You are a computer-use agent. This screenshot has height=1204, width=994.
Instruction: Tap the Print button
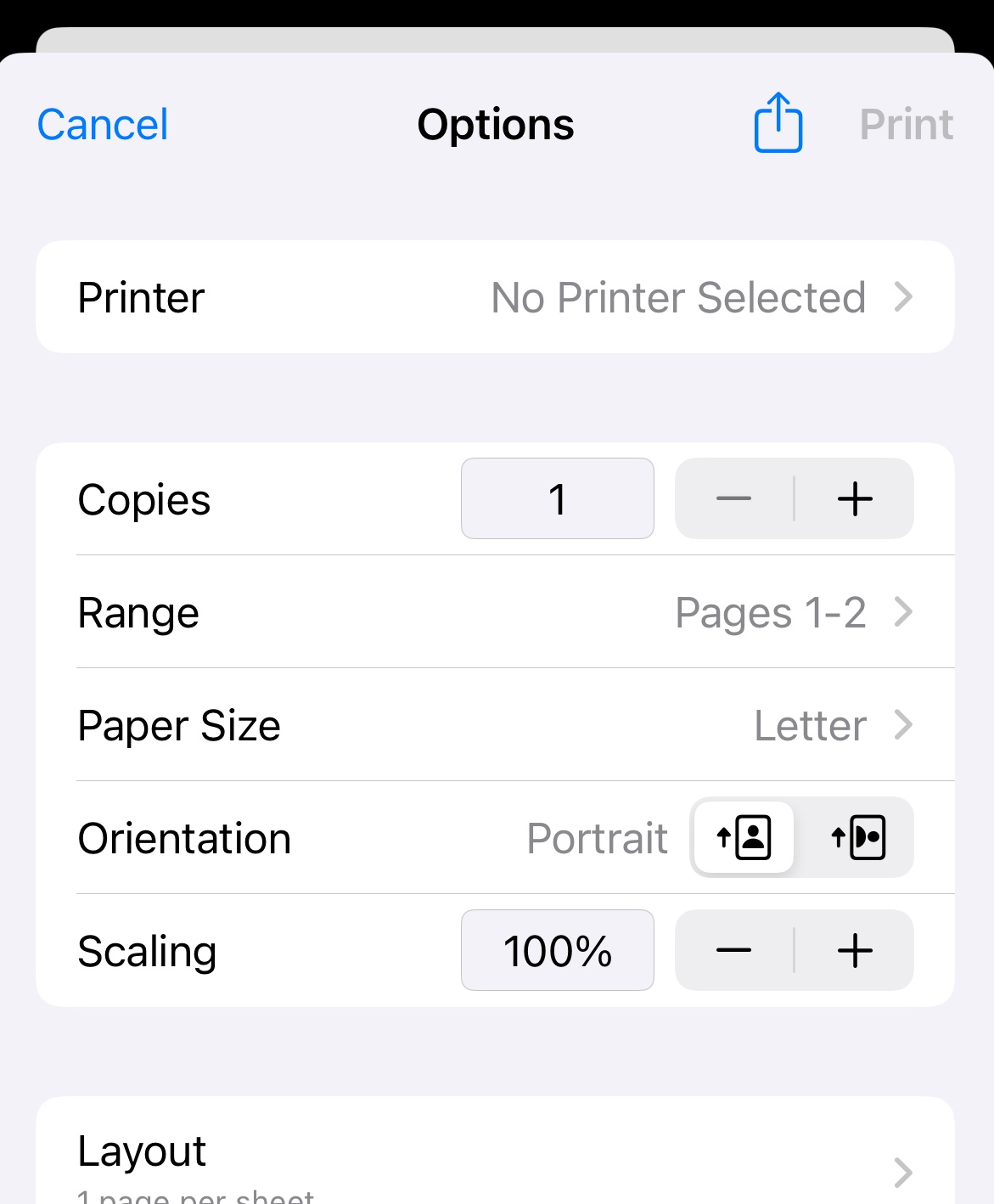[906, 124]
